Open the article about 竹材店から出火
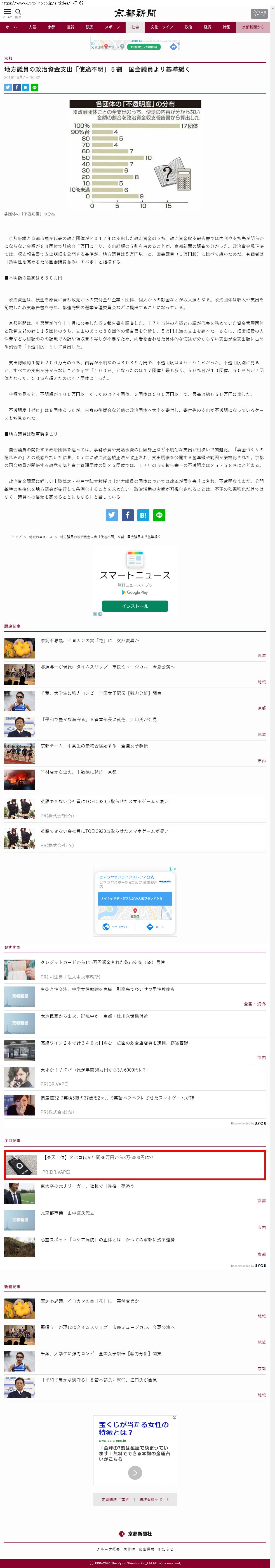 coord(79,772)
